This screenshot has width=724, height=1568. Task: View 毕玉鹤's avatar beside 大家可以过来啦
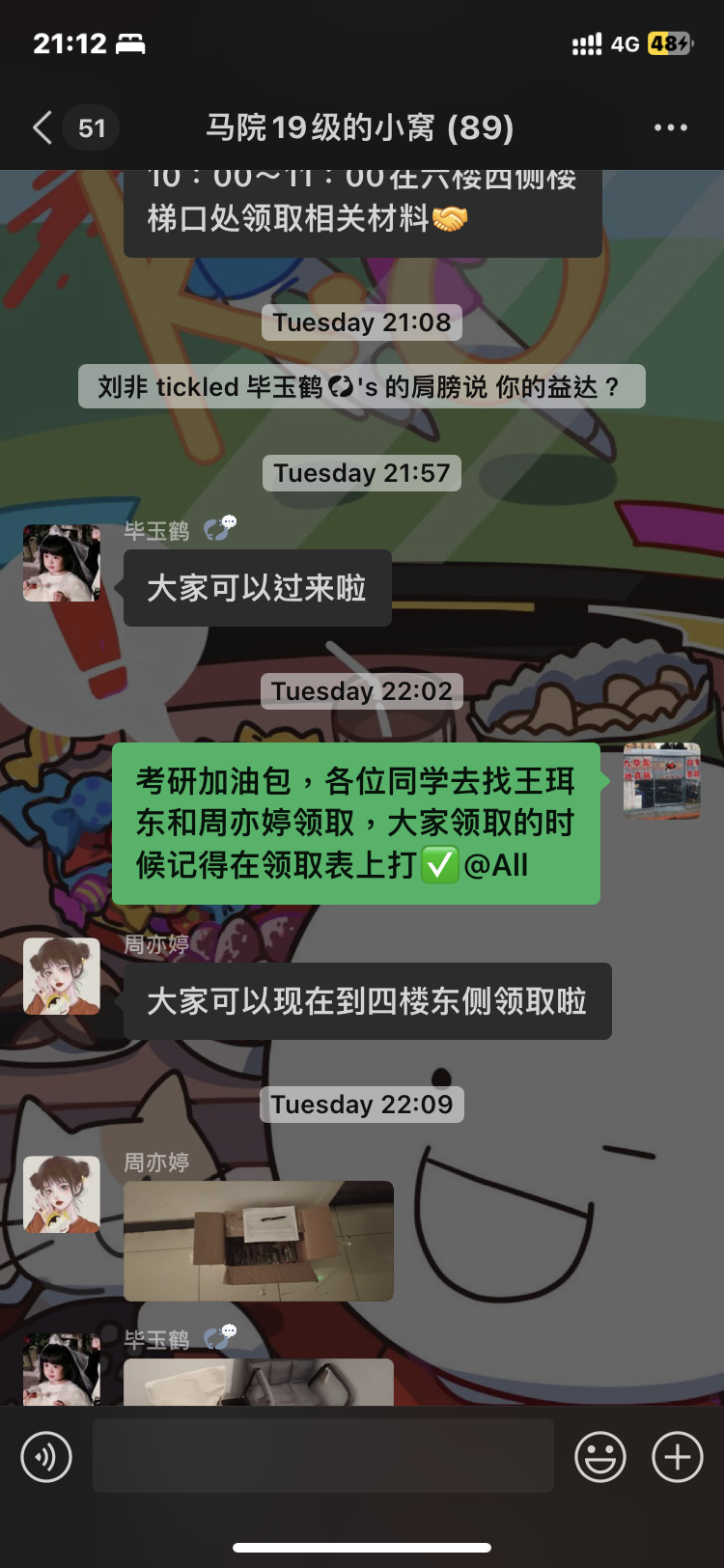pos(62,563)
